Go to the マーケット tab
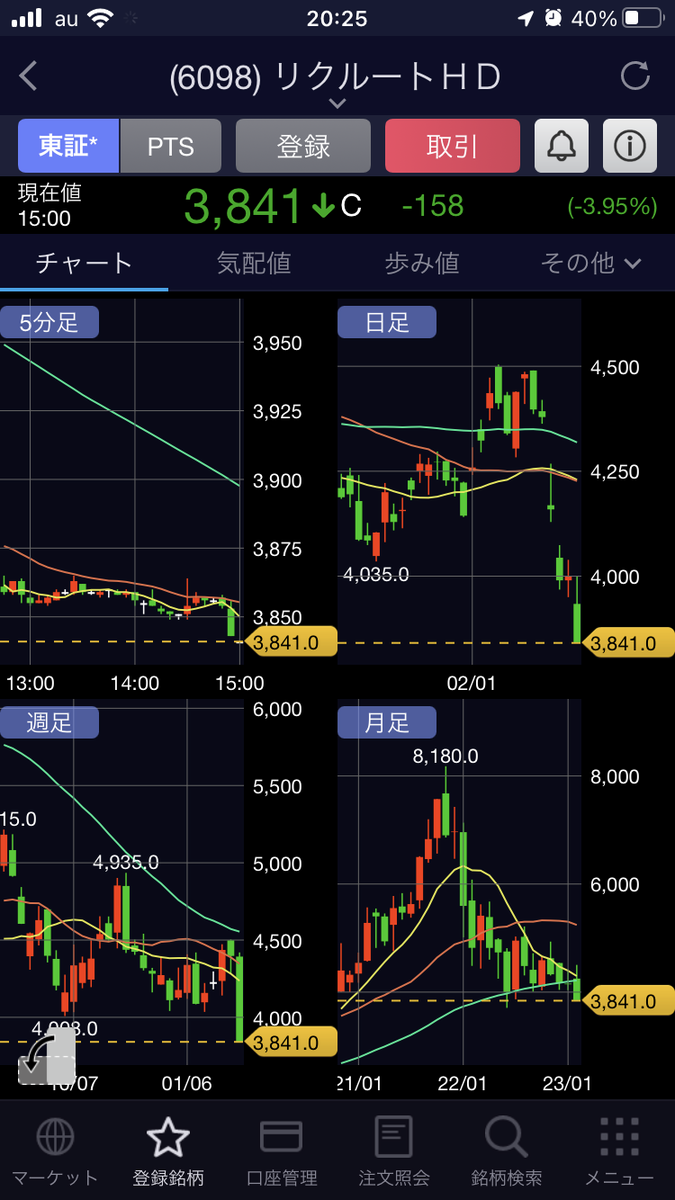This screenshot has width=675, height=1200. [54, 1150]
